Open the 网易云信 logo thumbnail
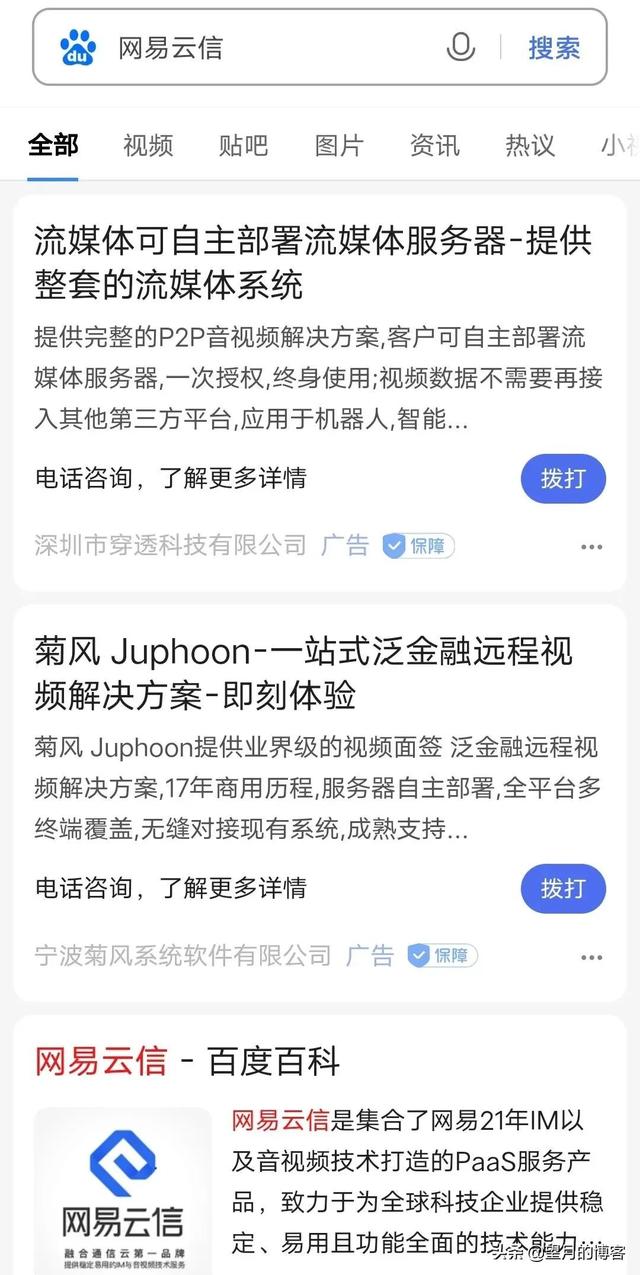Image resolution: width=640 pixels, height=1275 pixels. pos(123,1190)
